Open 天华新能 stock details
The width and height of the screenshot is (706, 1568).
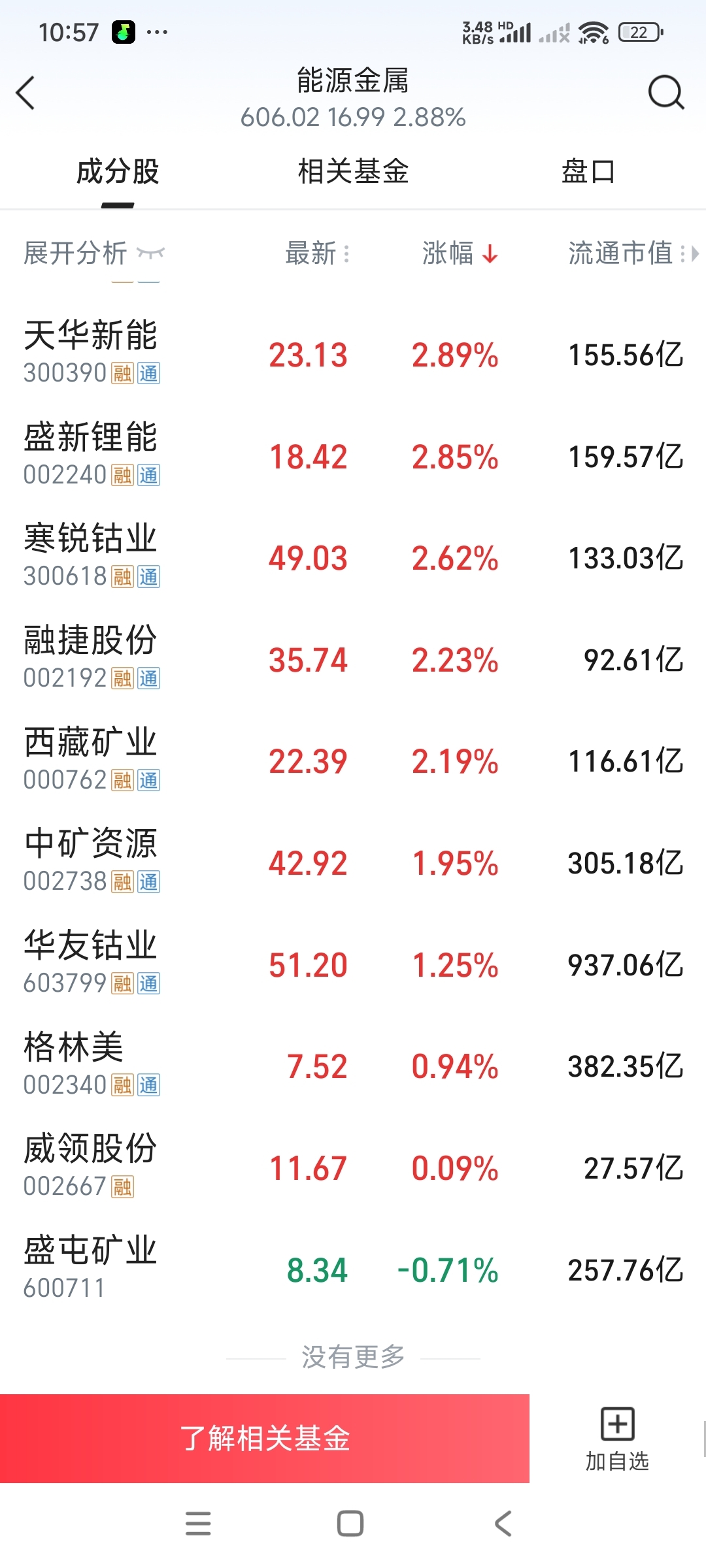point(353,353)
